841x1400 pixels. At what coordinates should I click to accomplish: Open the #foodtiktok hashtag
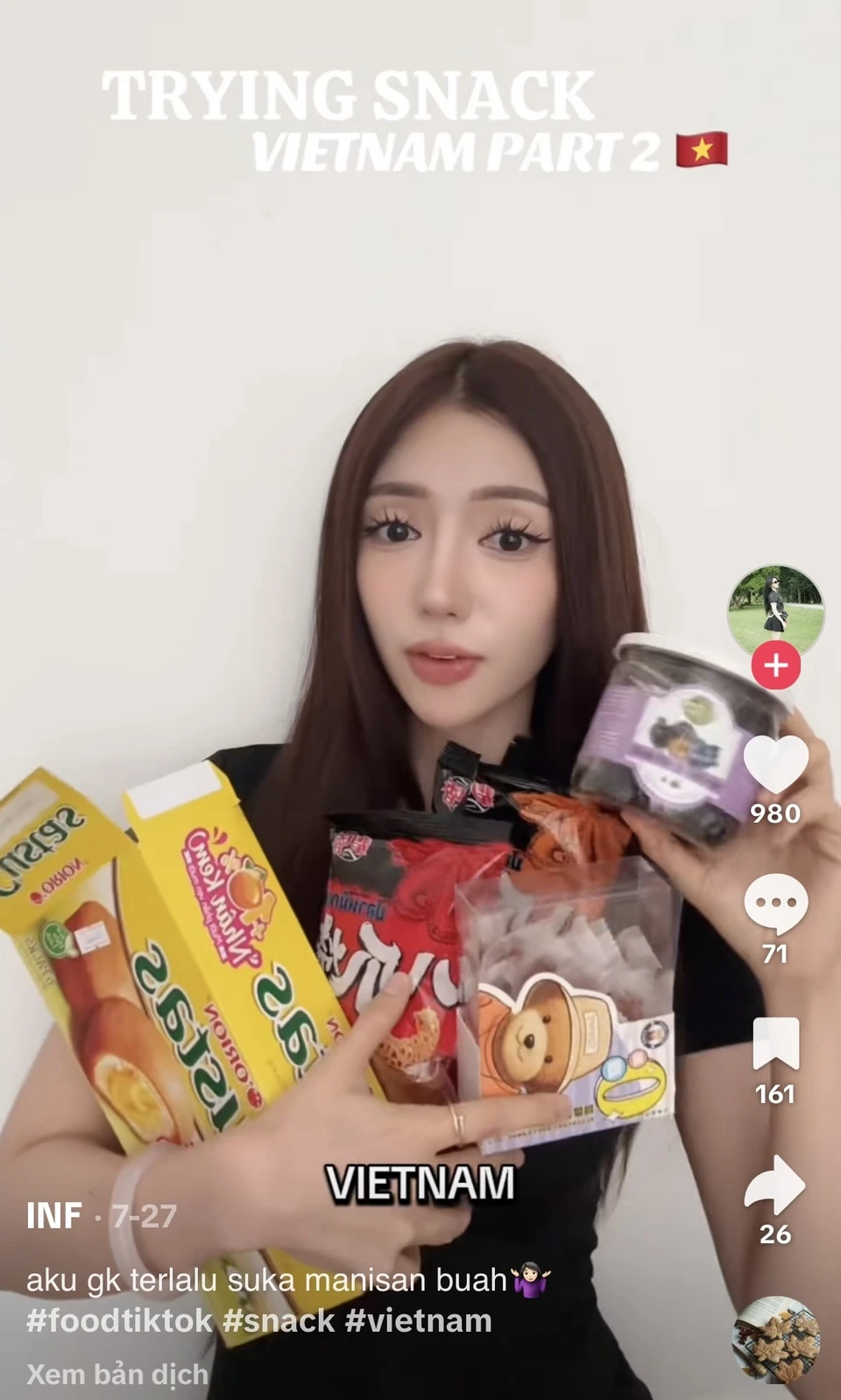pyautogui.click(x=119, y=1320)
